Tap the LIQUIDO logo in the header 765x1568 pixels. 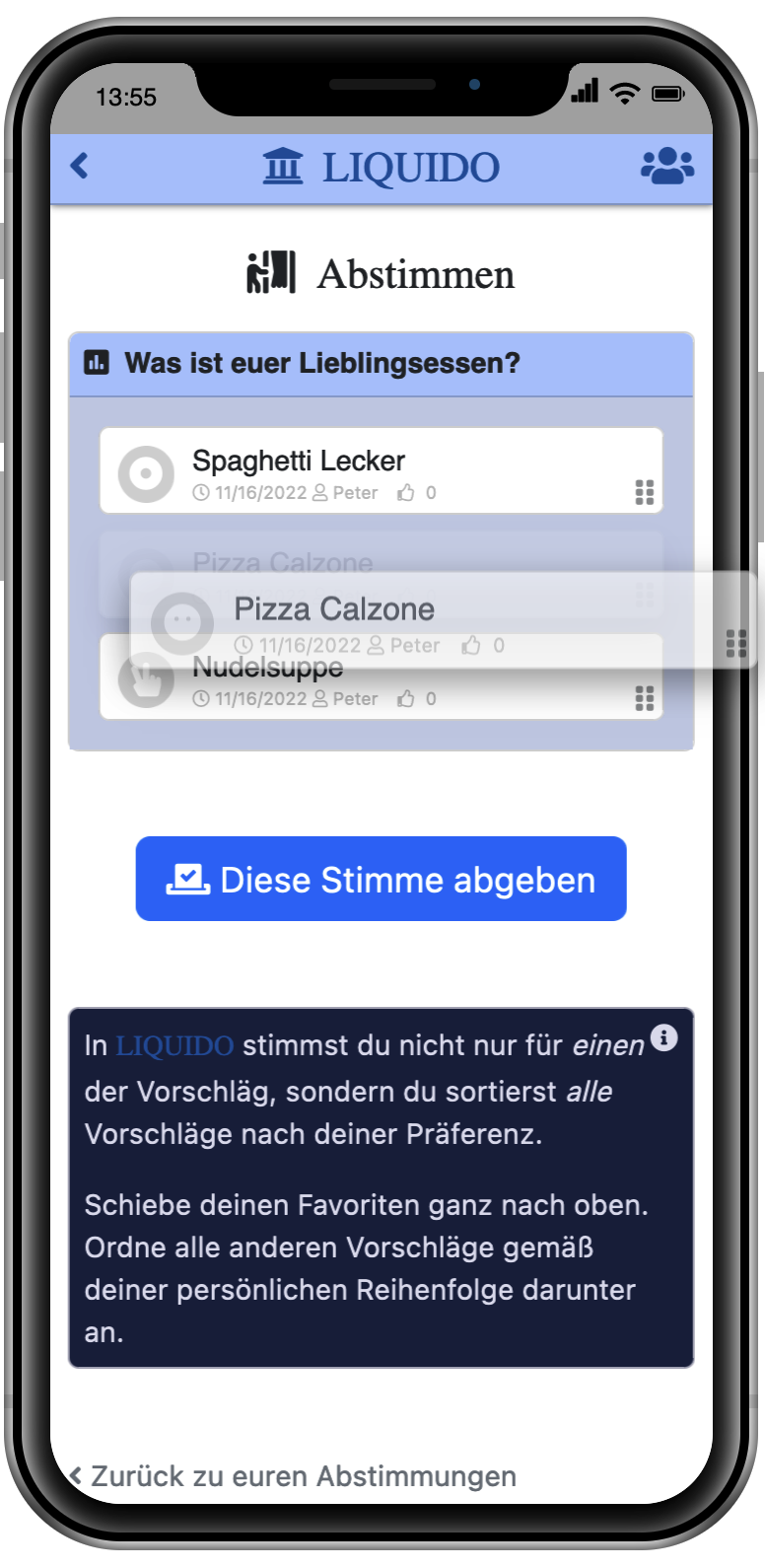382,167
